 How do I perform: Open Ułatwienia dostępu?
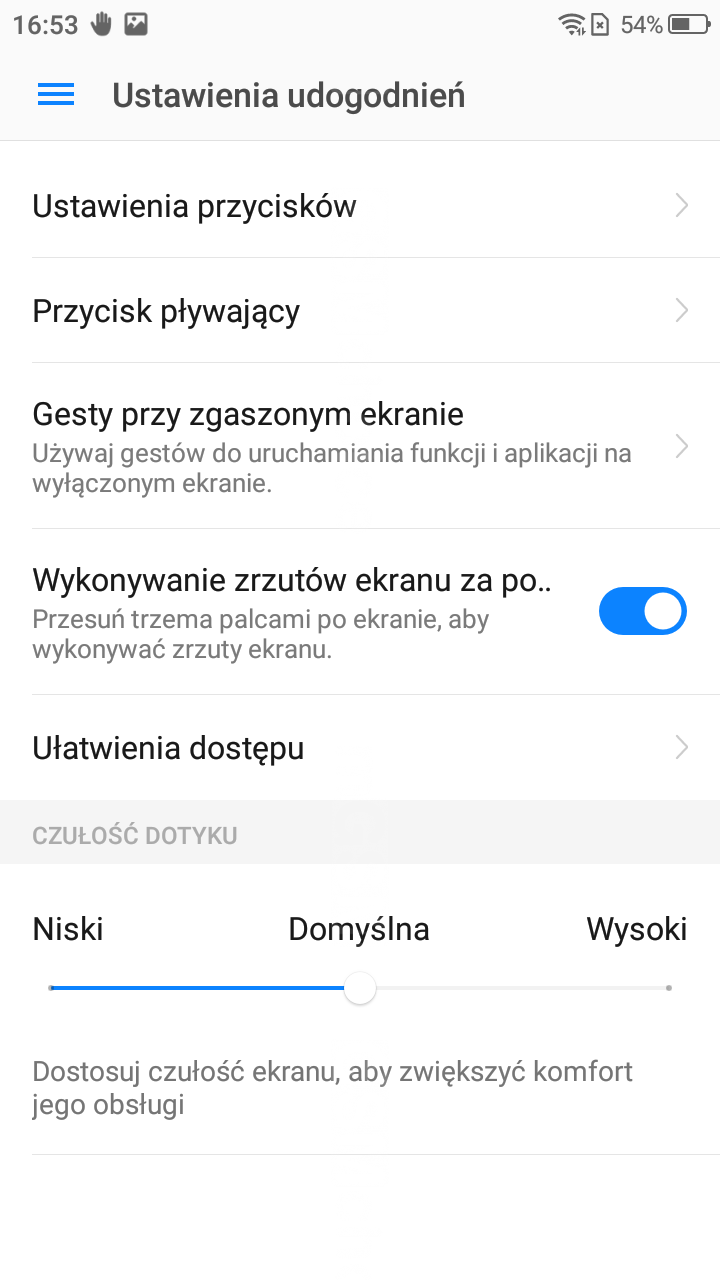(360, 748)
